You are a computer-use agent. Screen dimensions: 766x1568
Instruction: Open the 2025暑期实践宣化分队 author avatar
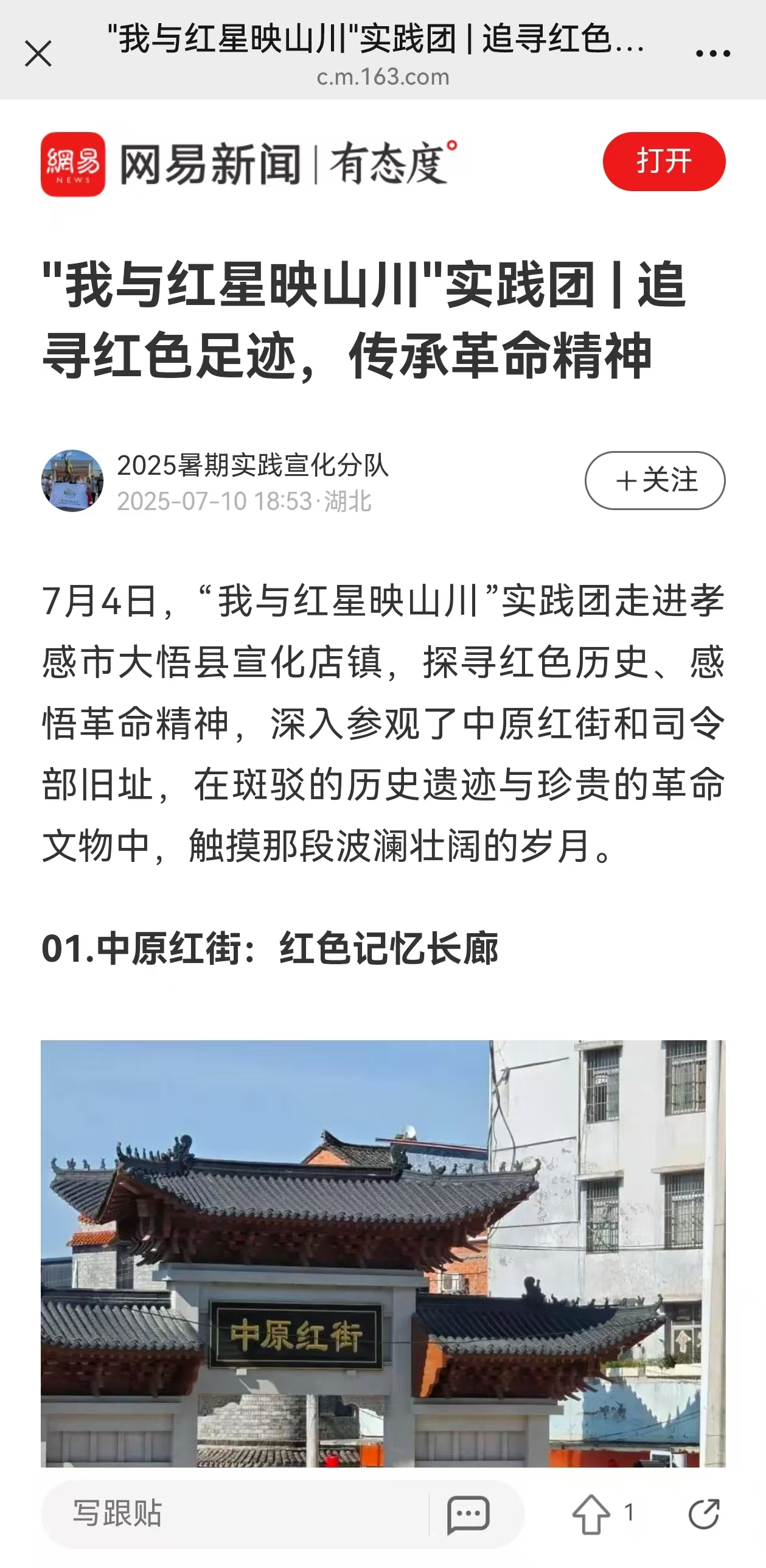point(72,481)
